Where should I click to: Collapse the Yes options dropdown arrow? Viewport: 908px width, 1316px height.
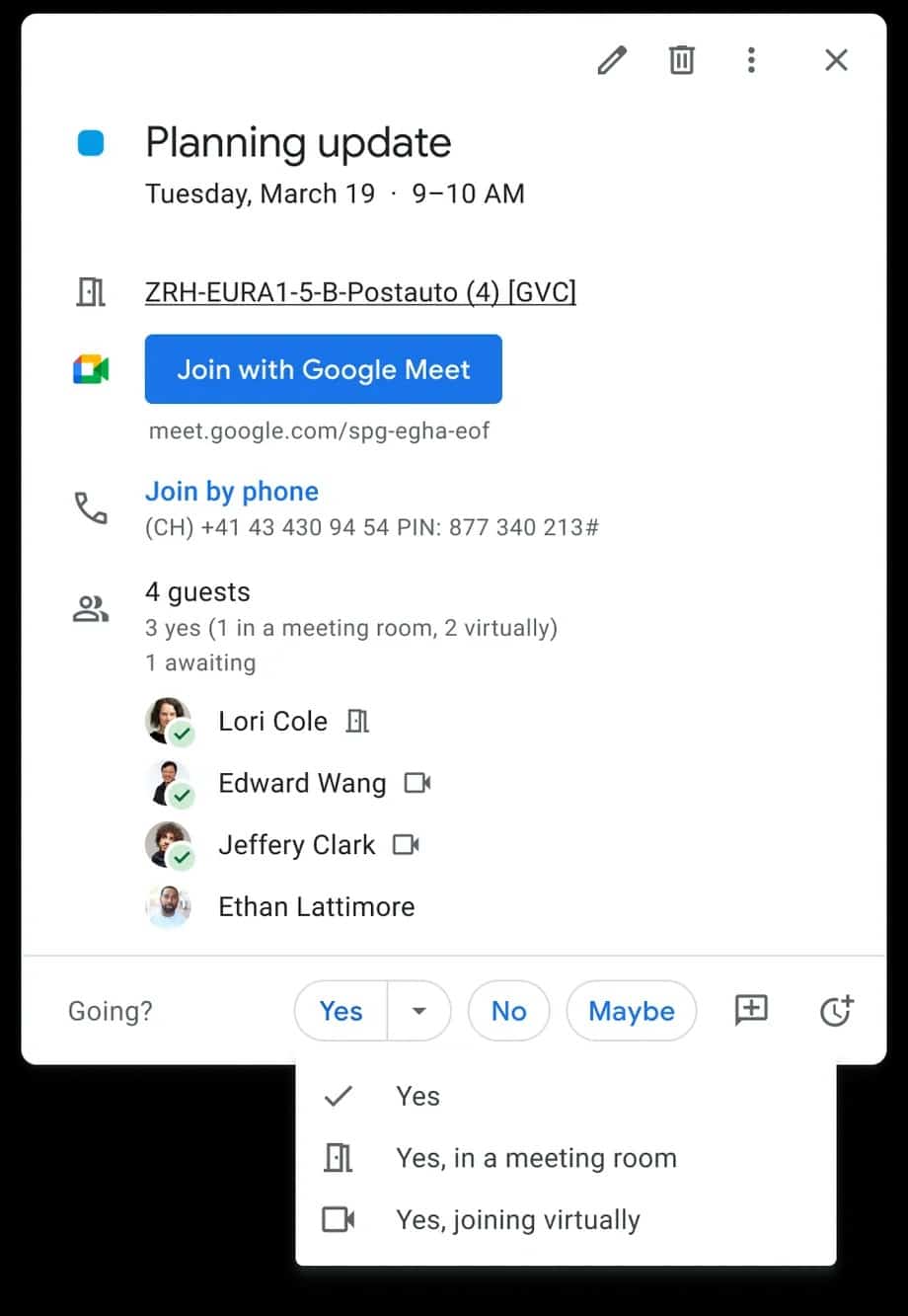coord(419,1011)
